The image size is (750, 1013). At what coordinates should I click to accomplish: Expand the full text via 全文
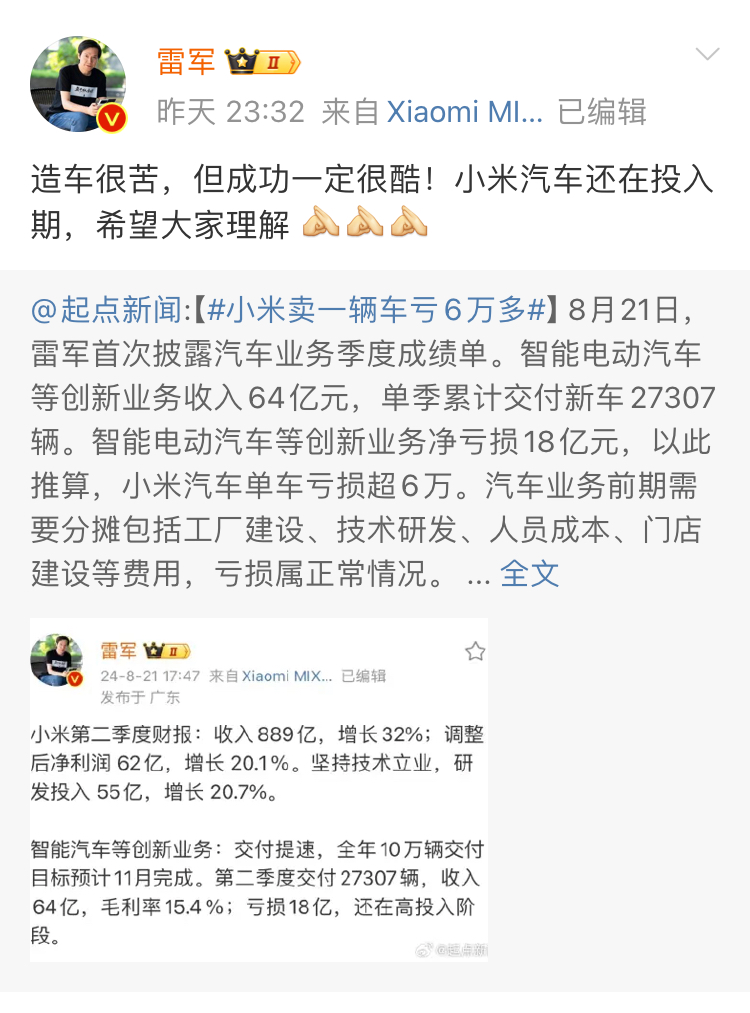pyautogui.click(x=529, y=573)
